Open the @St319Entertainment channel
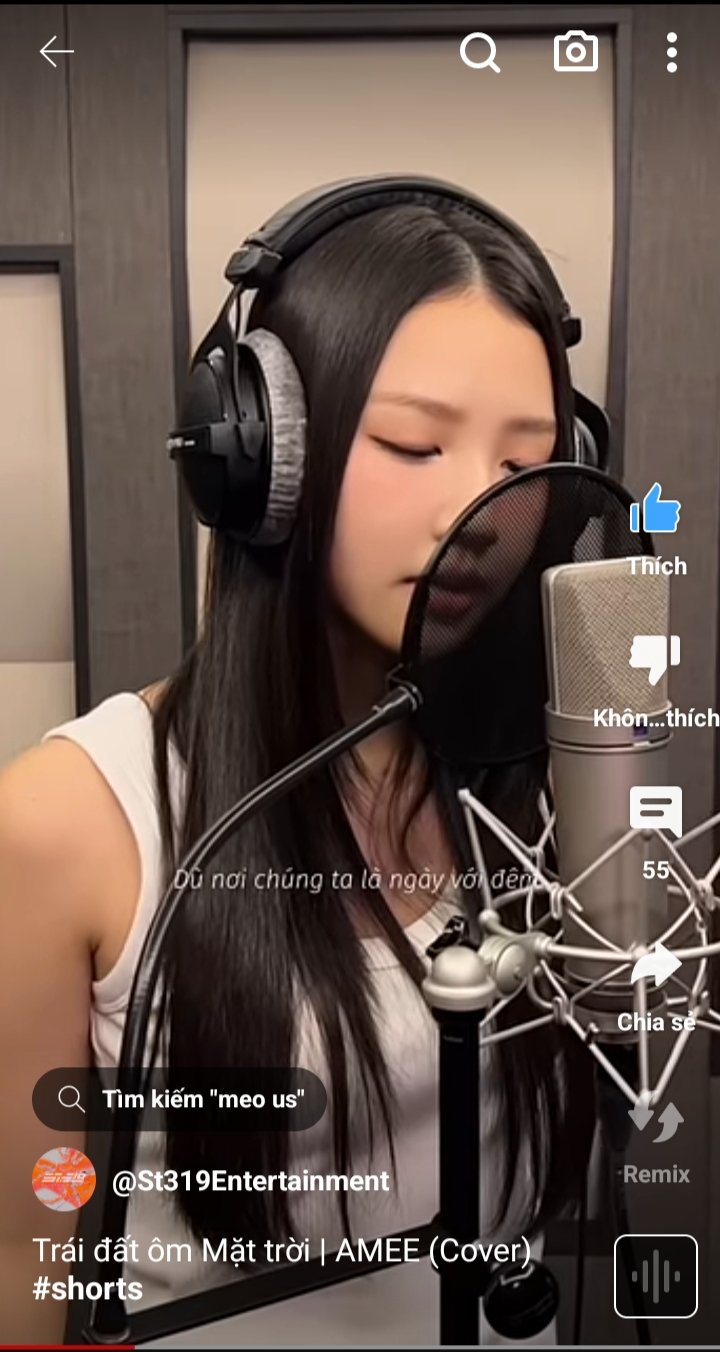The image size is (720, 1352). click(x=250, y=1181)
